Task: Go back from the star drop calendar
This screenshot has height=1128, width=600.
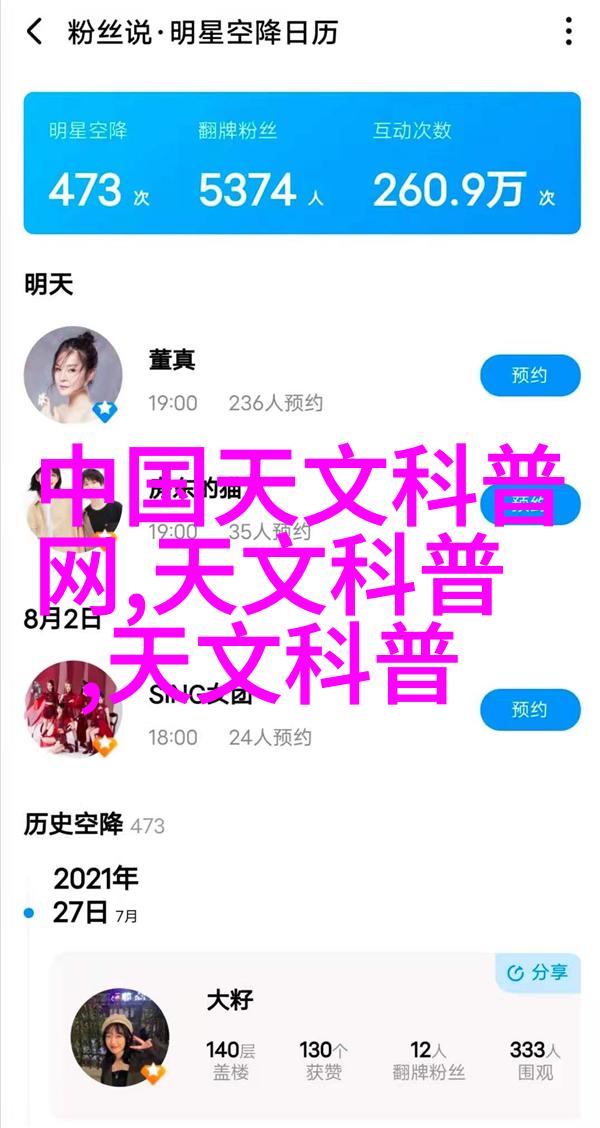Action: [x=35, y=32]
